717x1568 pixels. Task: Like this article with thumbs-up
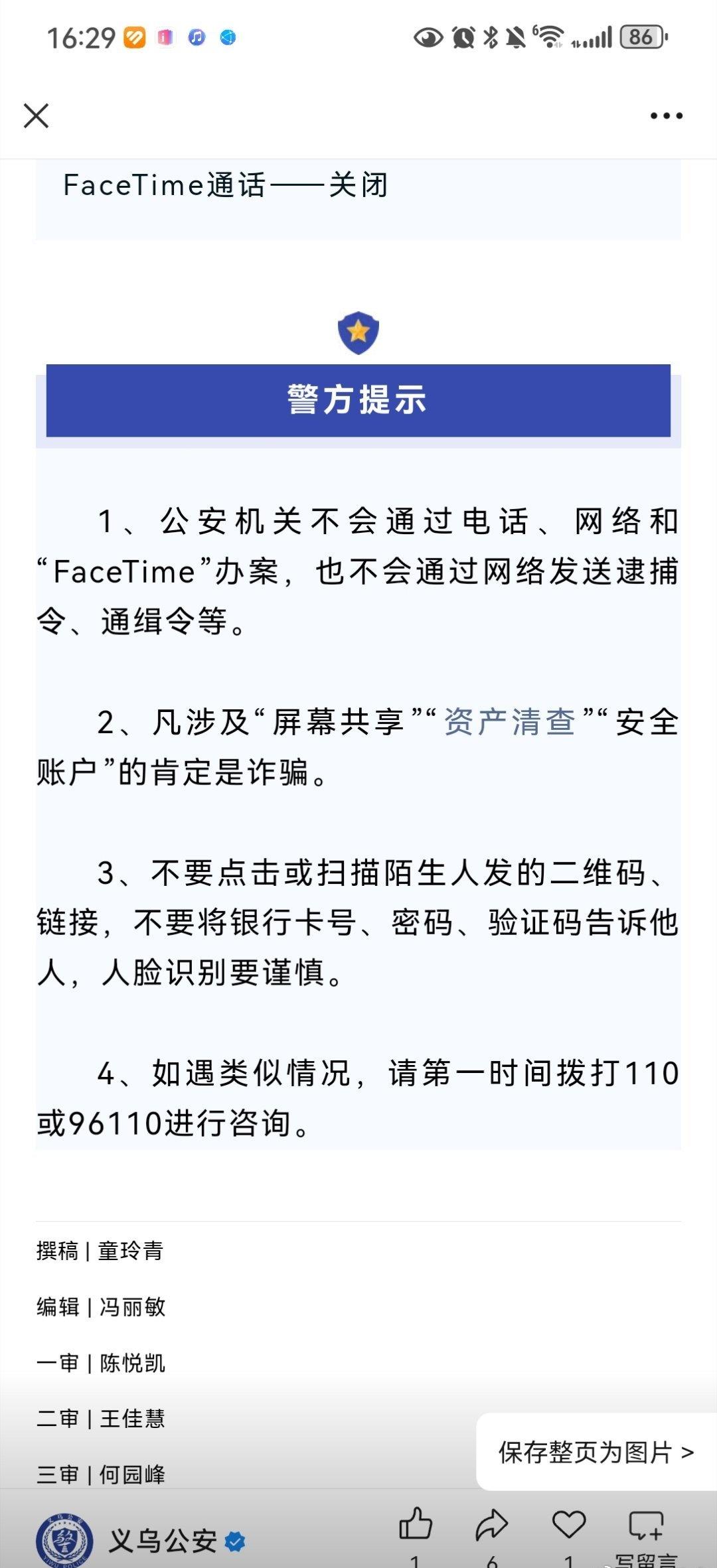coord(416,1524)
